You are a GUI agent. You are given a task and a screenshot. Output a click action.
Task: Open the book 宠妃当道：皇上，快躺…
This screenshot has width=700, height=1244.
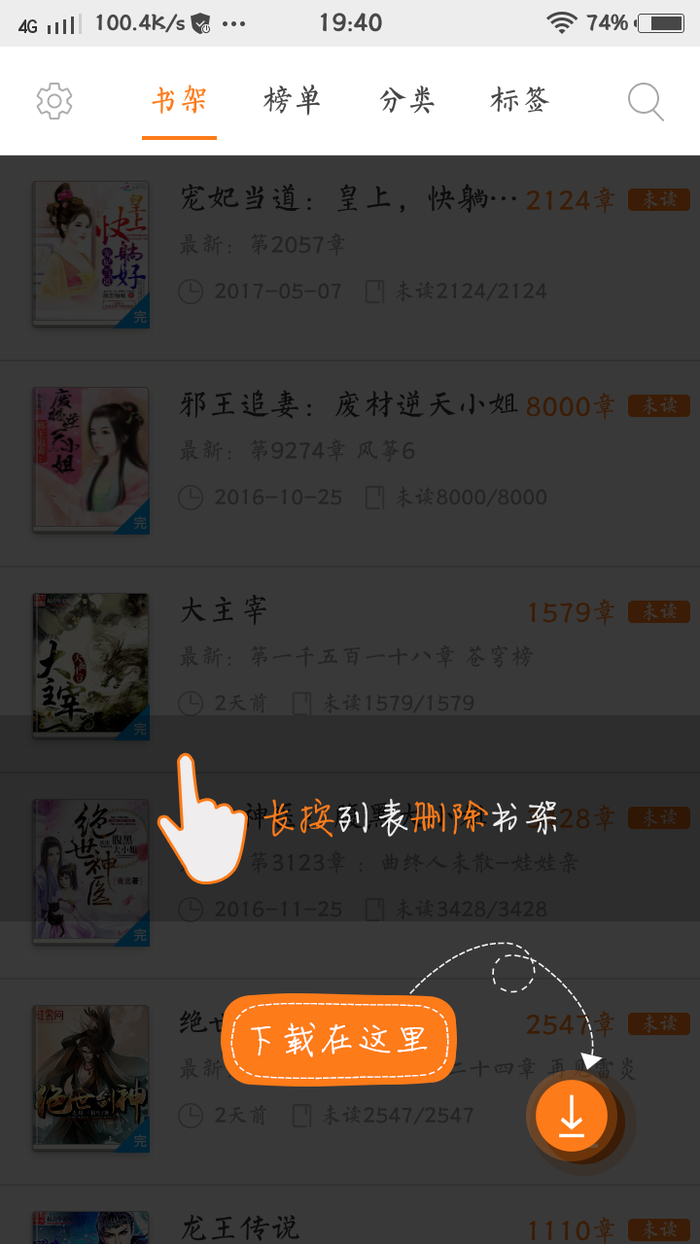pyautogui.click(x=348, y=200)
